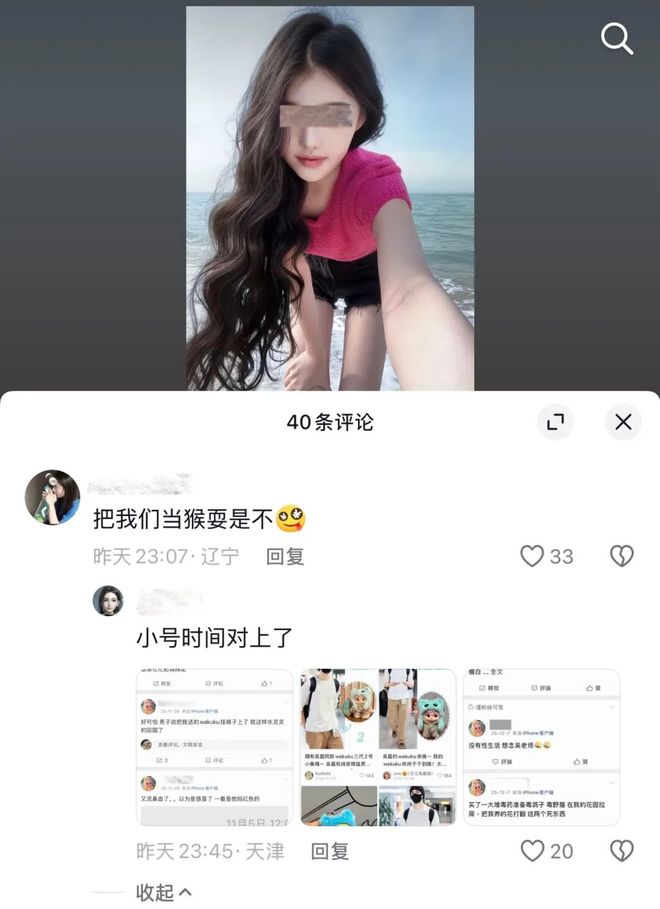View the middle attached image in the reply

point(377,747)
